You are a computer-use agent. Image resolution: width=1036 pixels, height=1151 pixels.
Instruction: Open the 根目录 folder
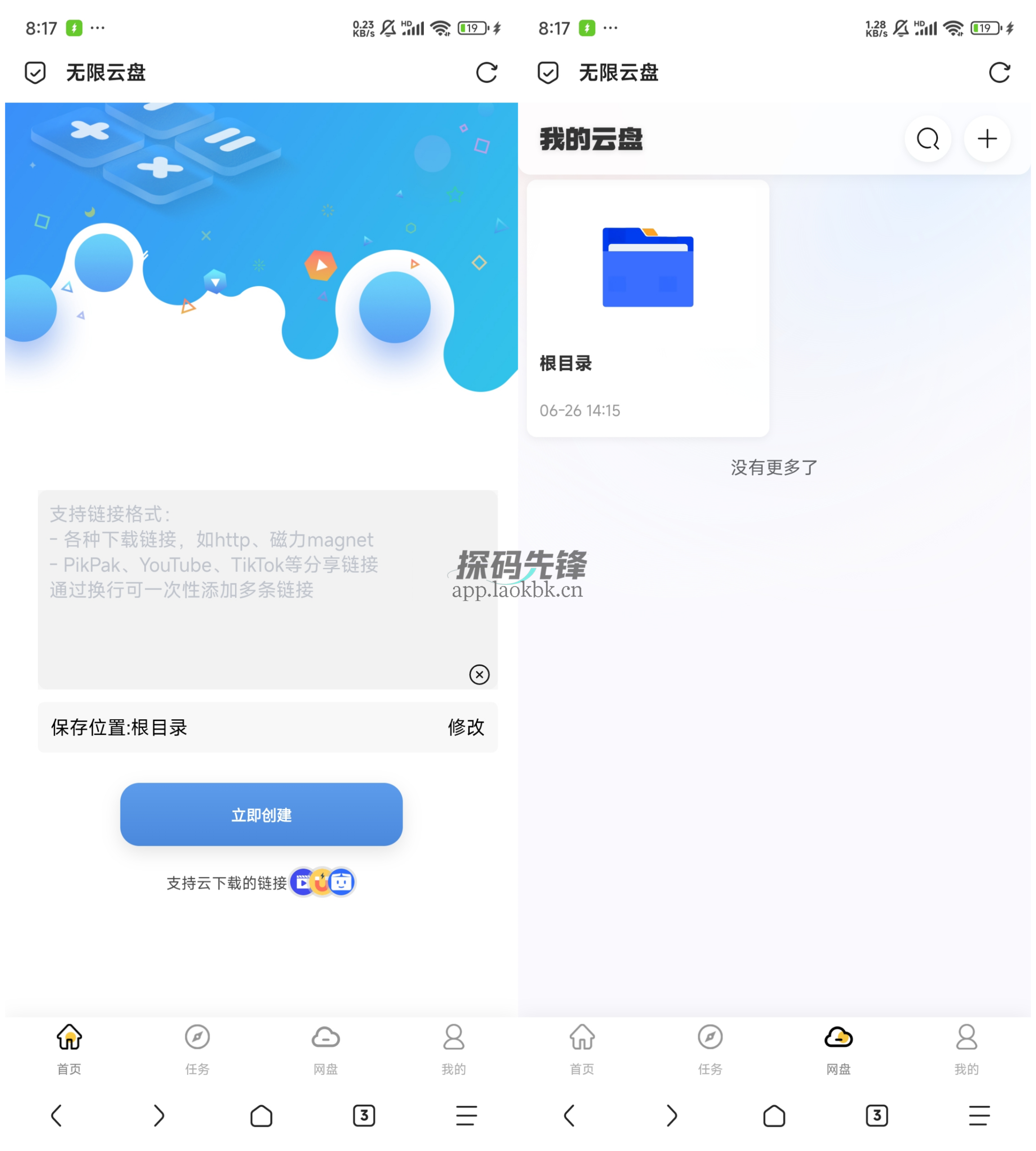pyautogui.click(x=648, y=308)
